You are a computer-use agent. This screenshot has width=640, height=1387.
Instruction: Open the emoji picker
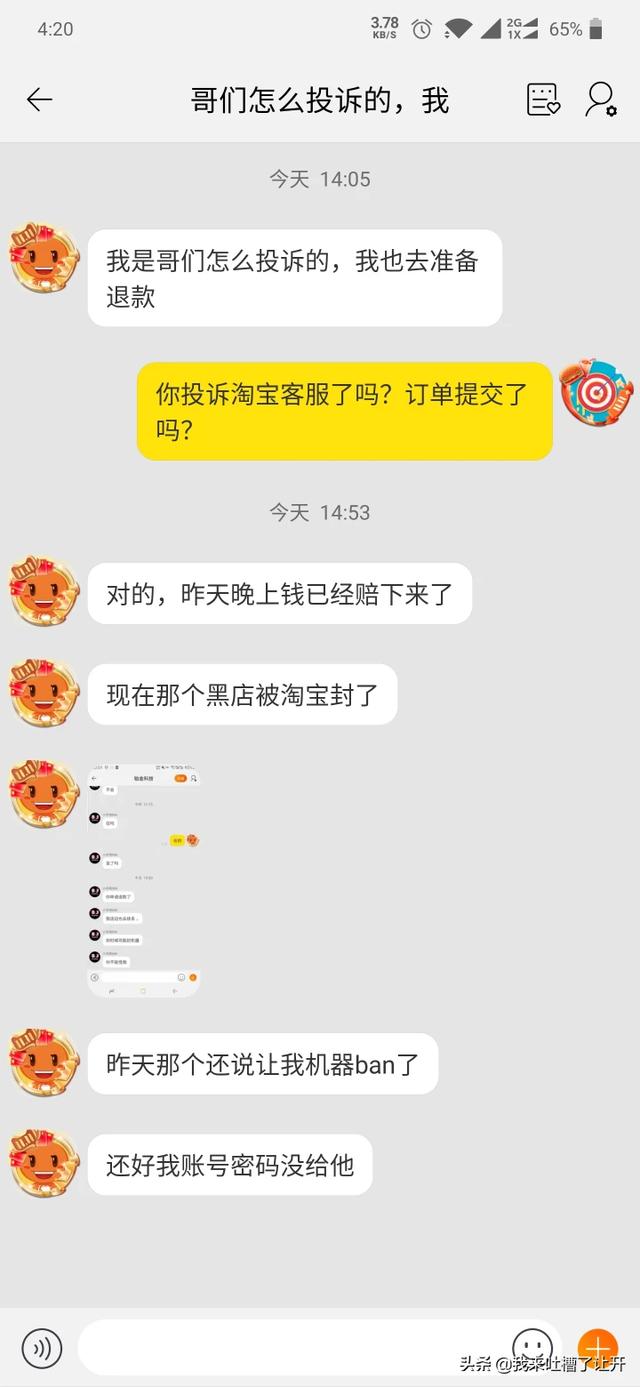[x=532, y=1347]
